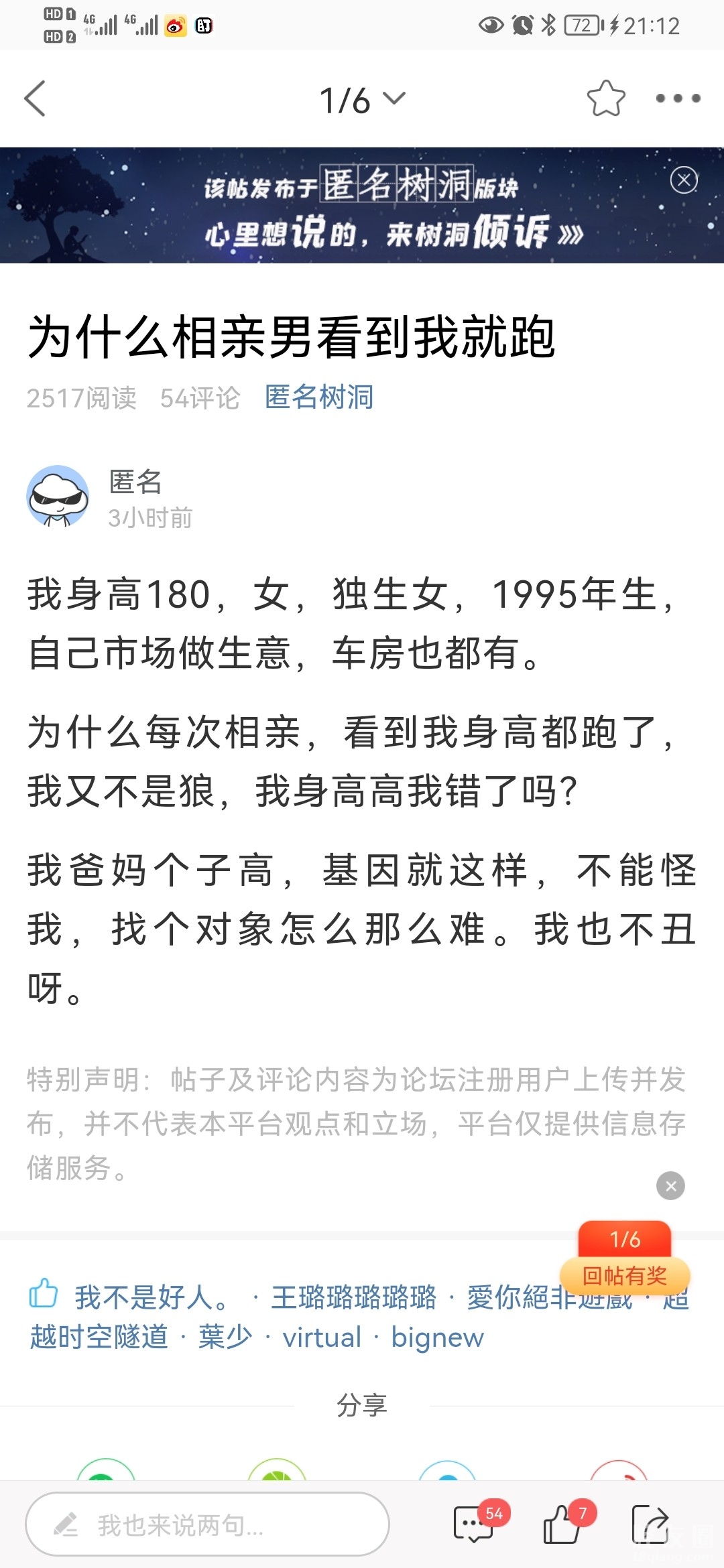View the 54 comments

coord(474,1524)
